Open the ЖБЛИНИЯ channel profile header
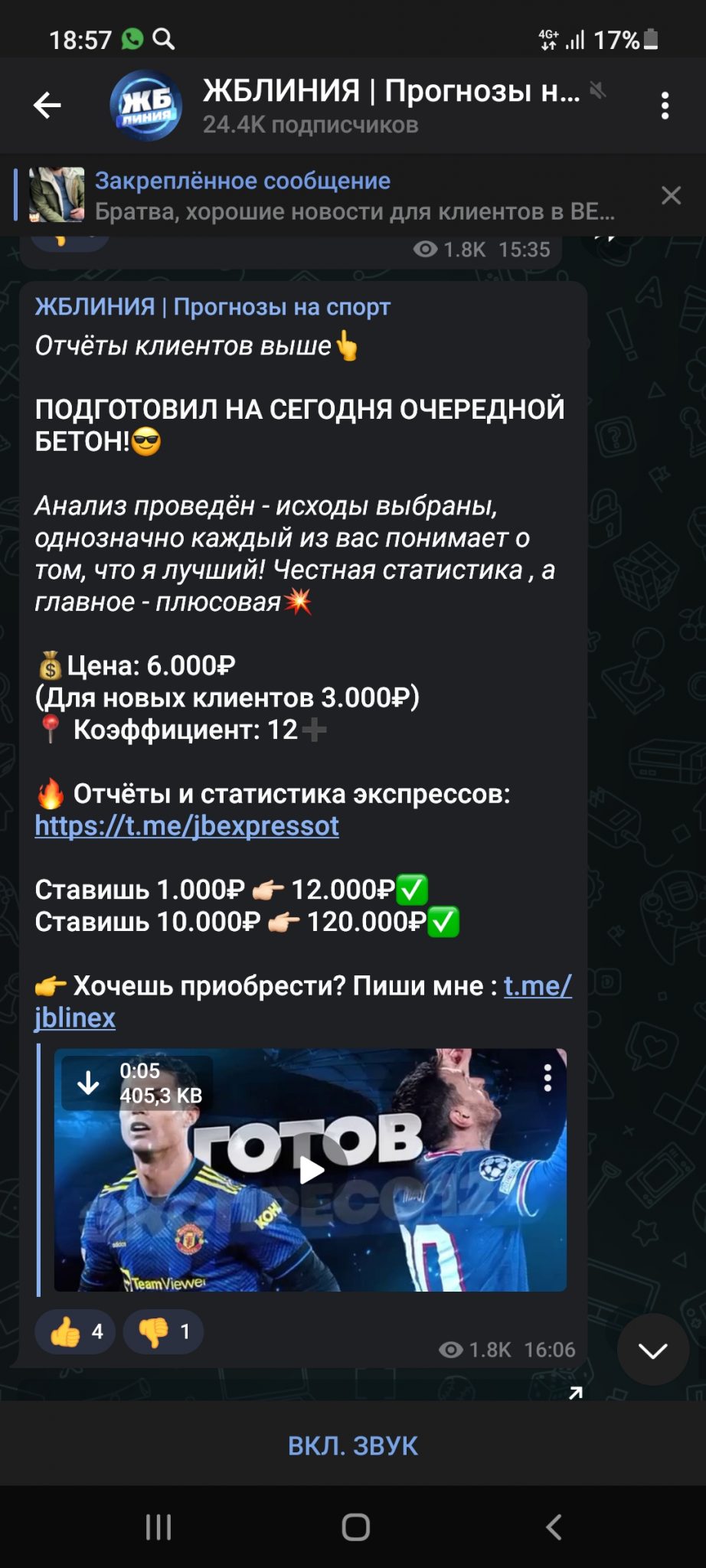706x1568 pixels. 360,106
